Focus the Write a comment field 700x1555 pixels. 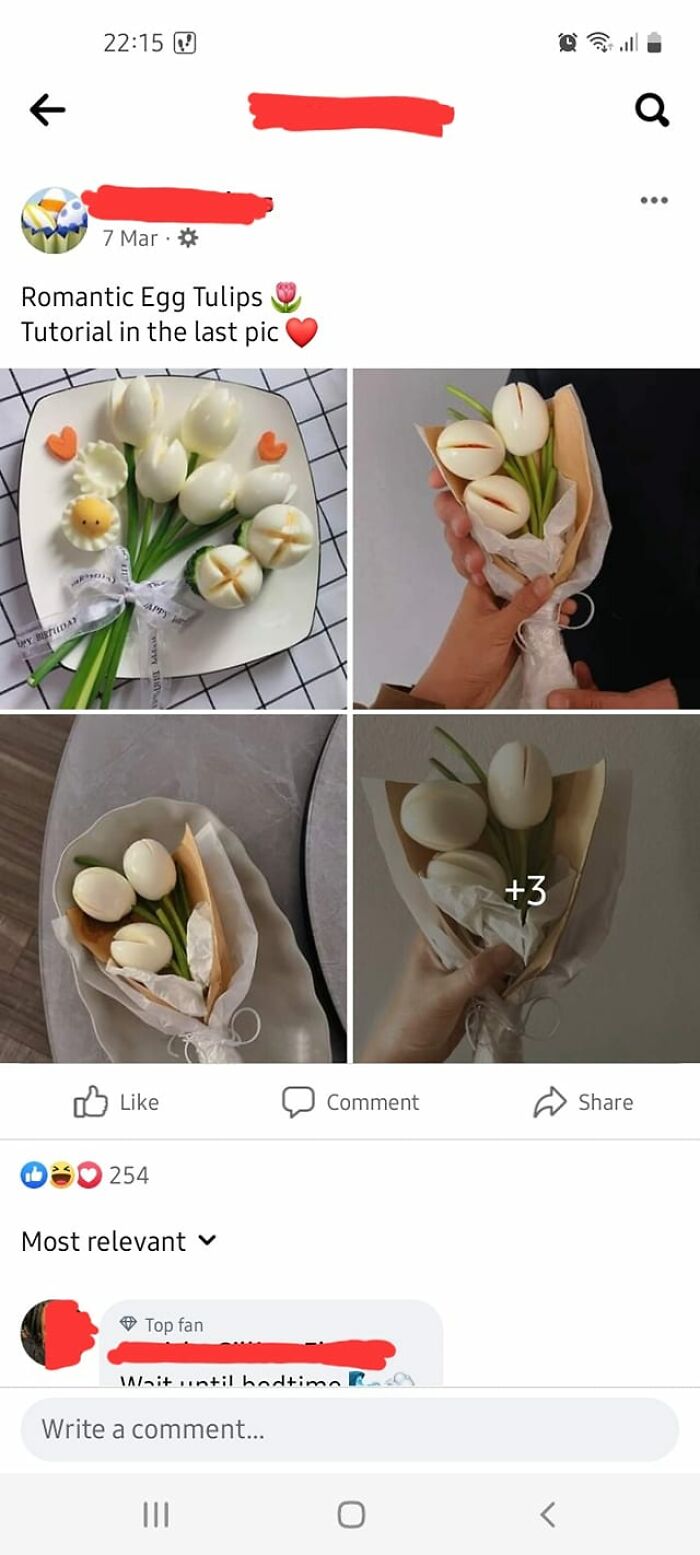point(349,1429)
